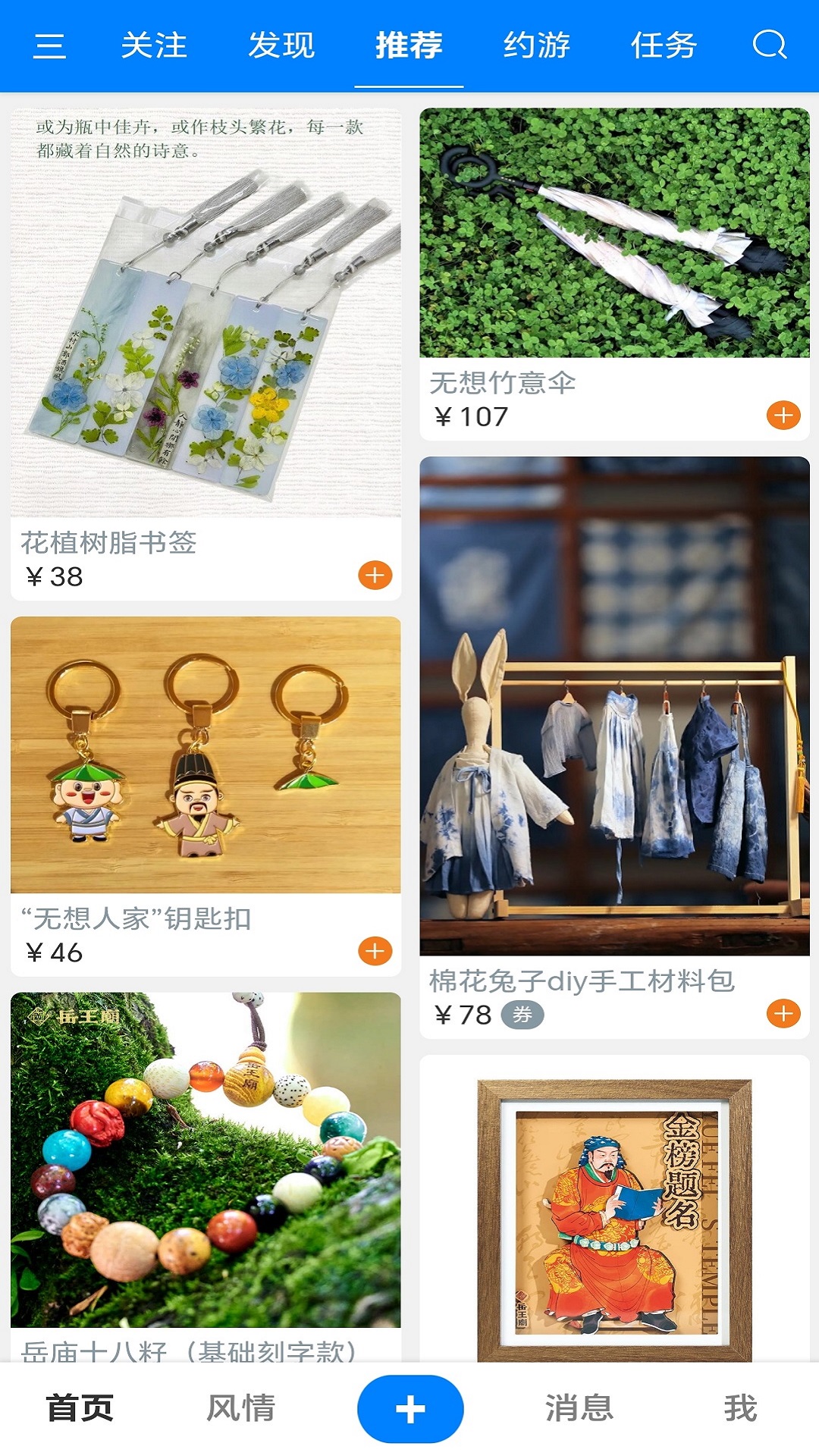
Task: Switch to the 发现 tab
Action: 282,47
